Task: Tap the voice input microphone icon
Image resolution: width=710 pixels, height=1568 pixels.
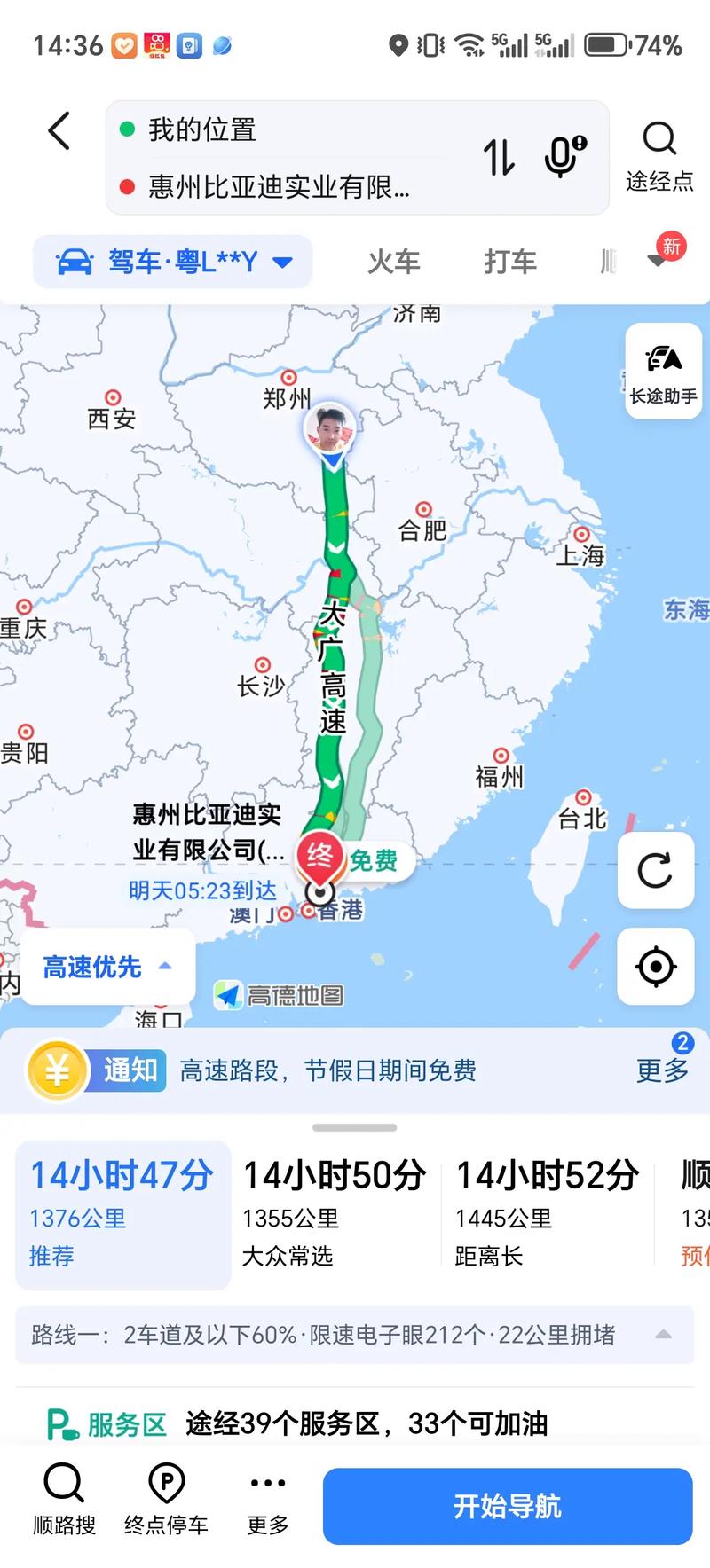Action: (558, 156)
